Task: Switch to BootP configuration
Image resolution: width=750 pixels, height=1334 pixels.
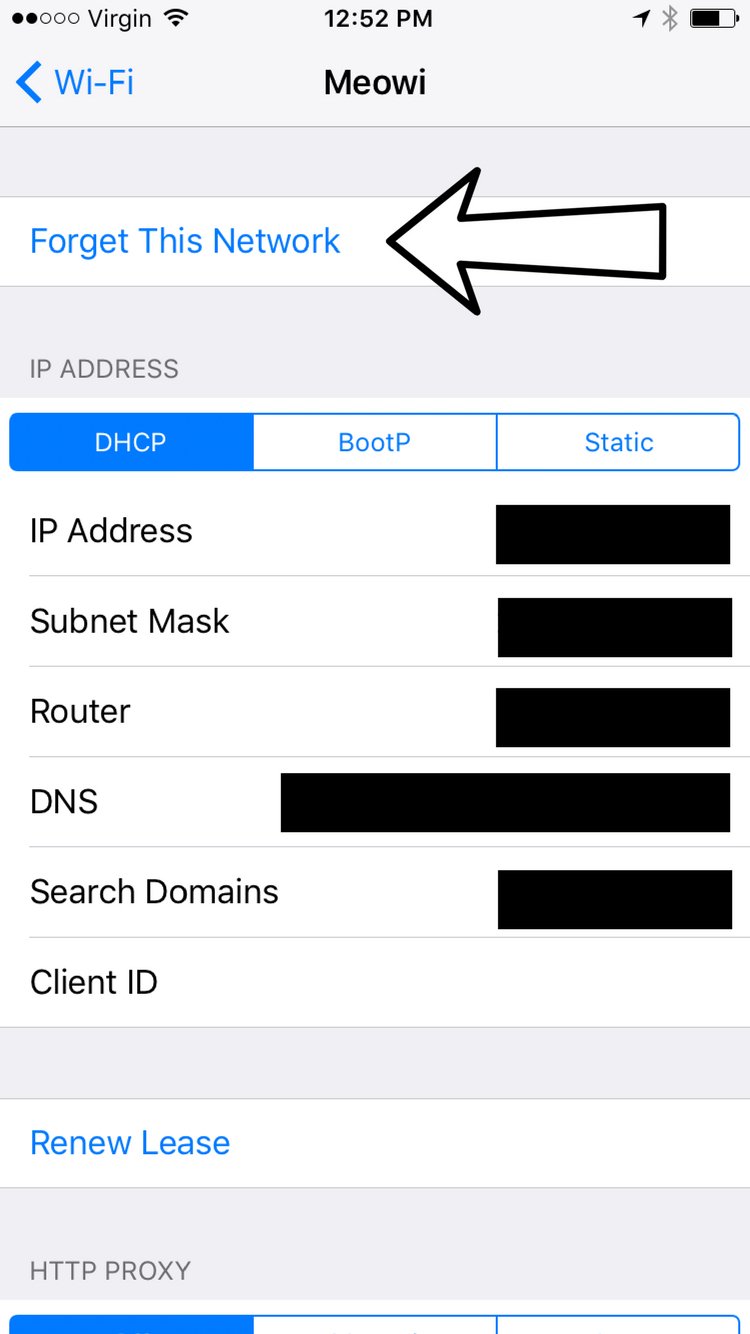Action: 375,442
